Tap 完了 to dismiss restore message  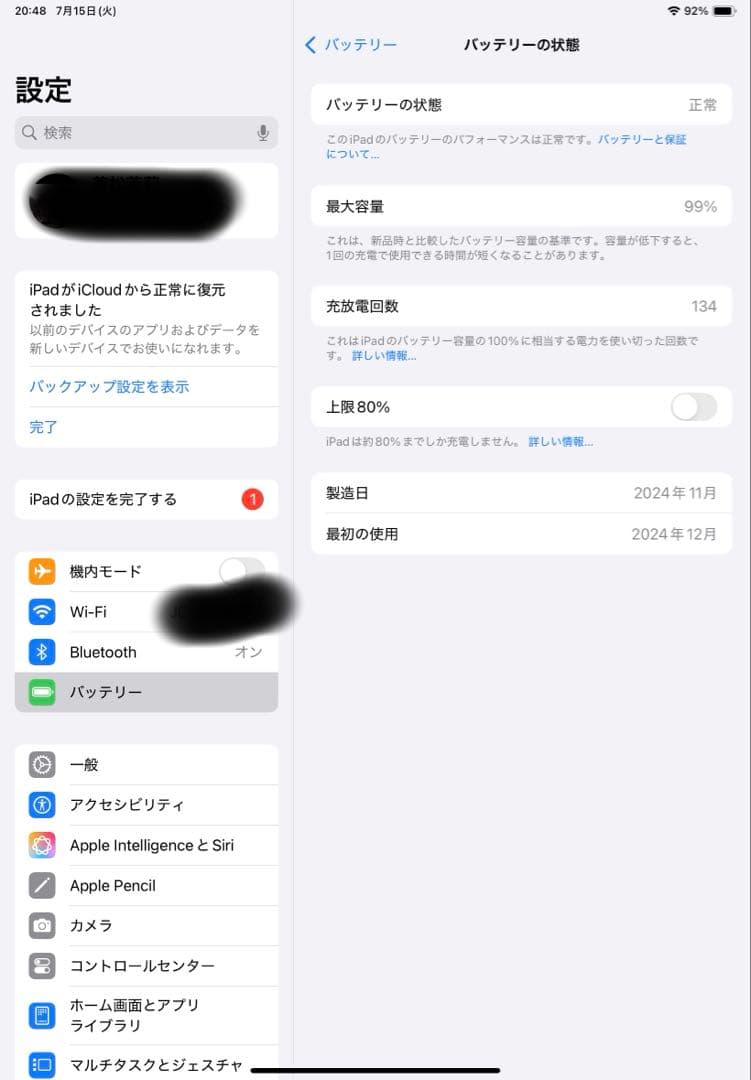[42, 427]
